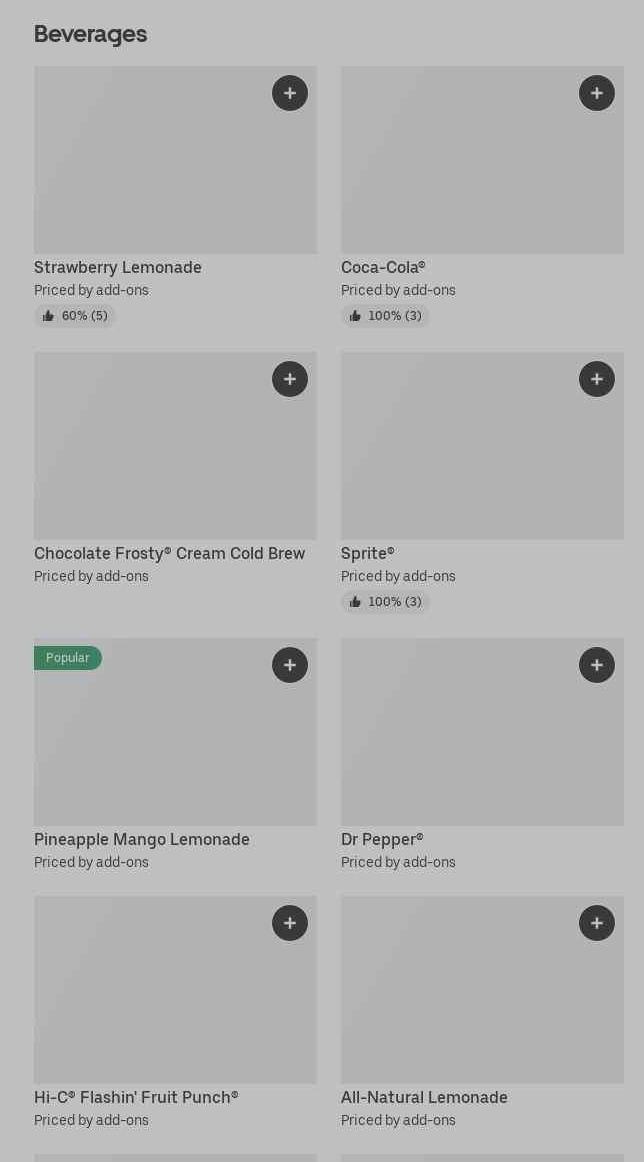The image size is (644, 1162).
Task: View the All-Natural Lemonade item details
Action: 460,1000
